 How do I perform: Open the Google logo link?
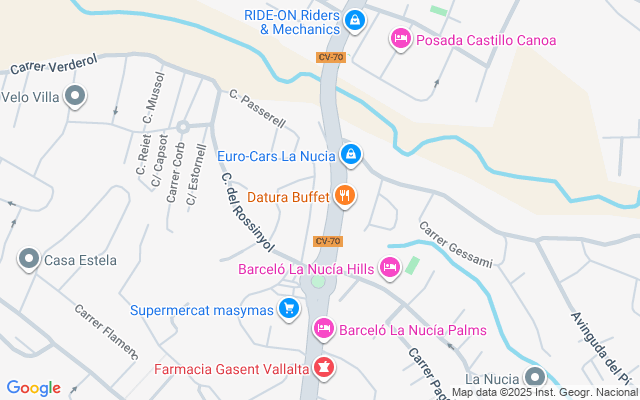[34, 388]
